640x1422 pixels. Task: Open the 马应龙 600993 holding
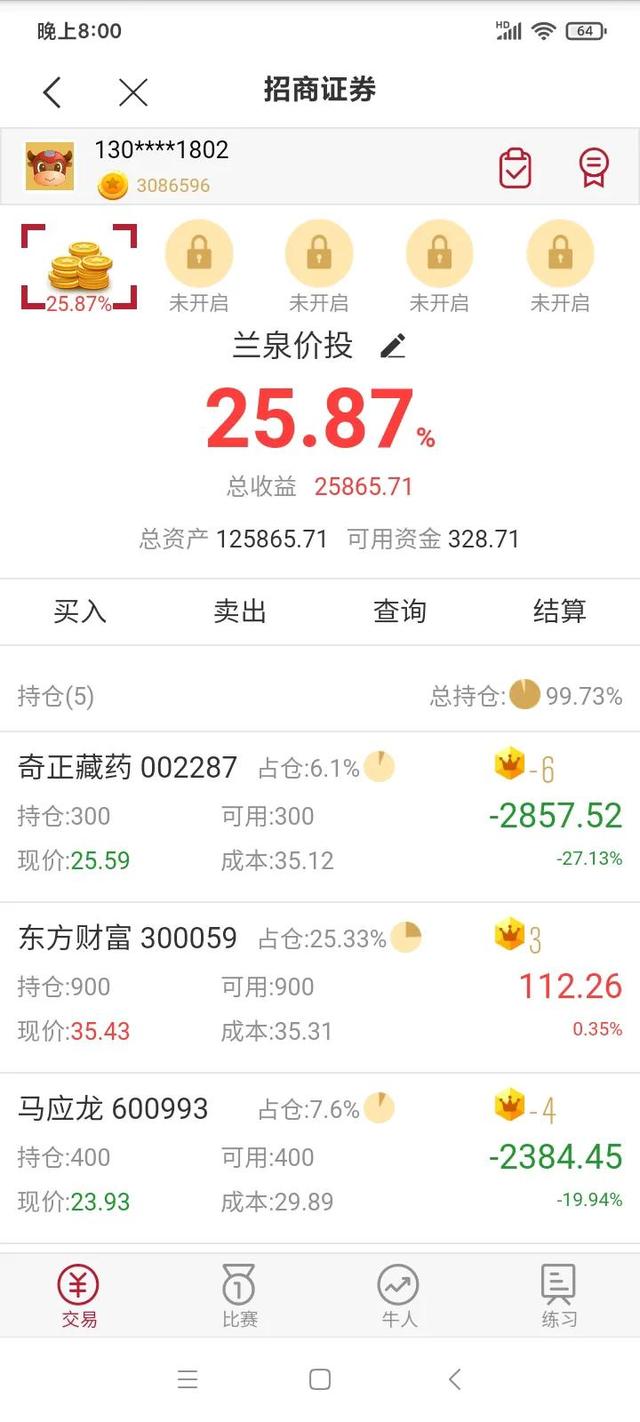pyautogui.click(x=320, y=1159)
